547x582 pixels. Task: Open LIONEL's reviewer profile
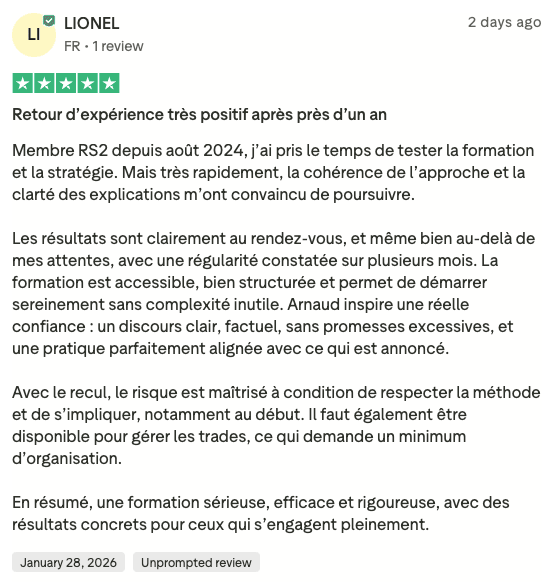point(91,23)
